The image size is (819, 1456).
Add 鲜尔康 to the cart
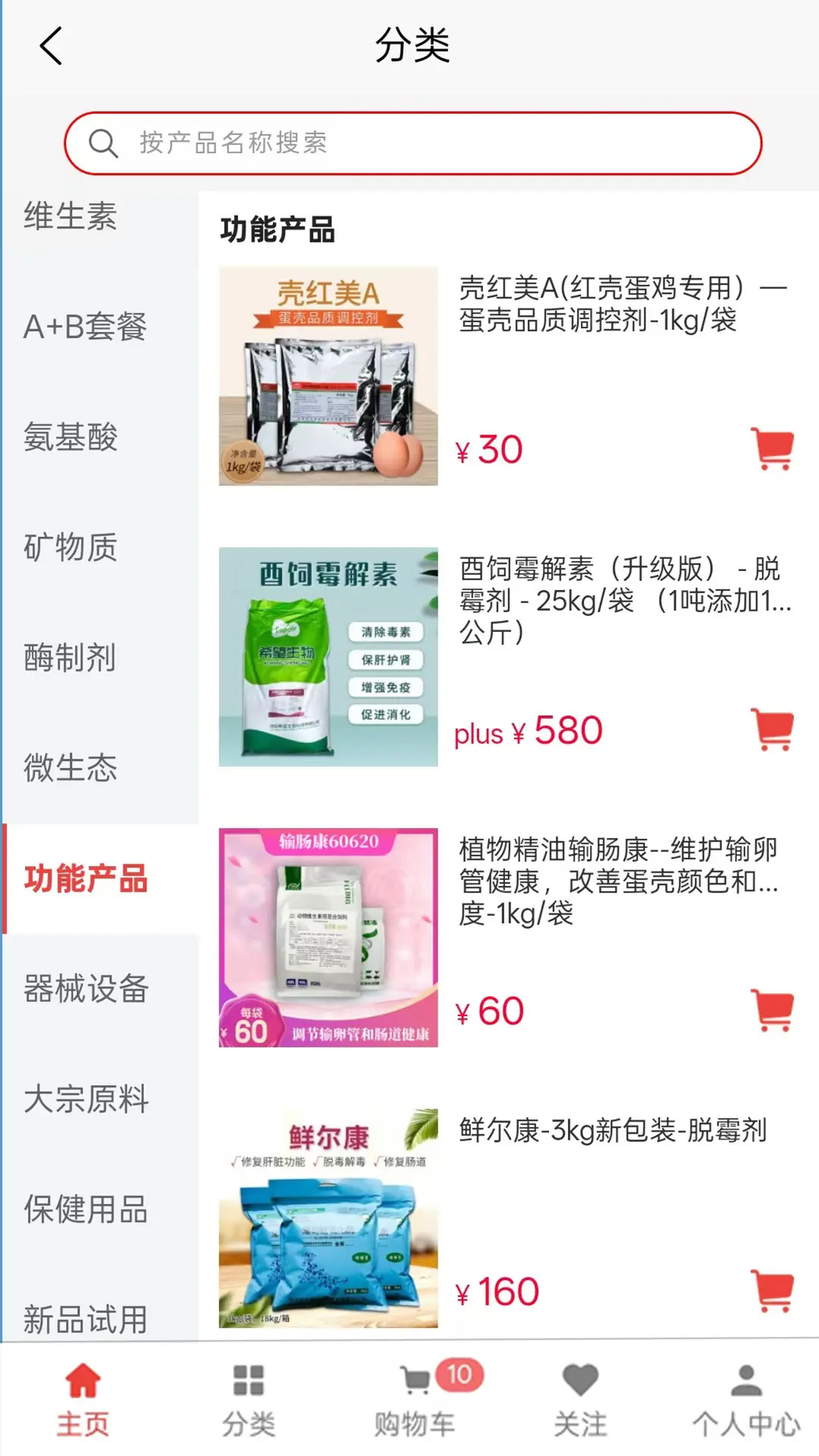(x=772, y=1290)
